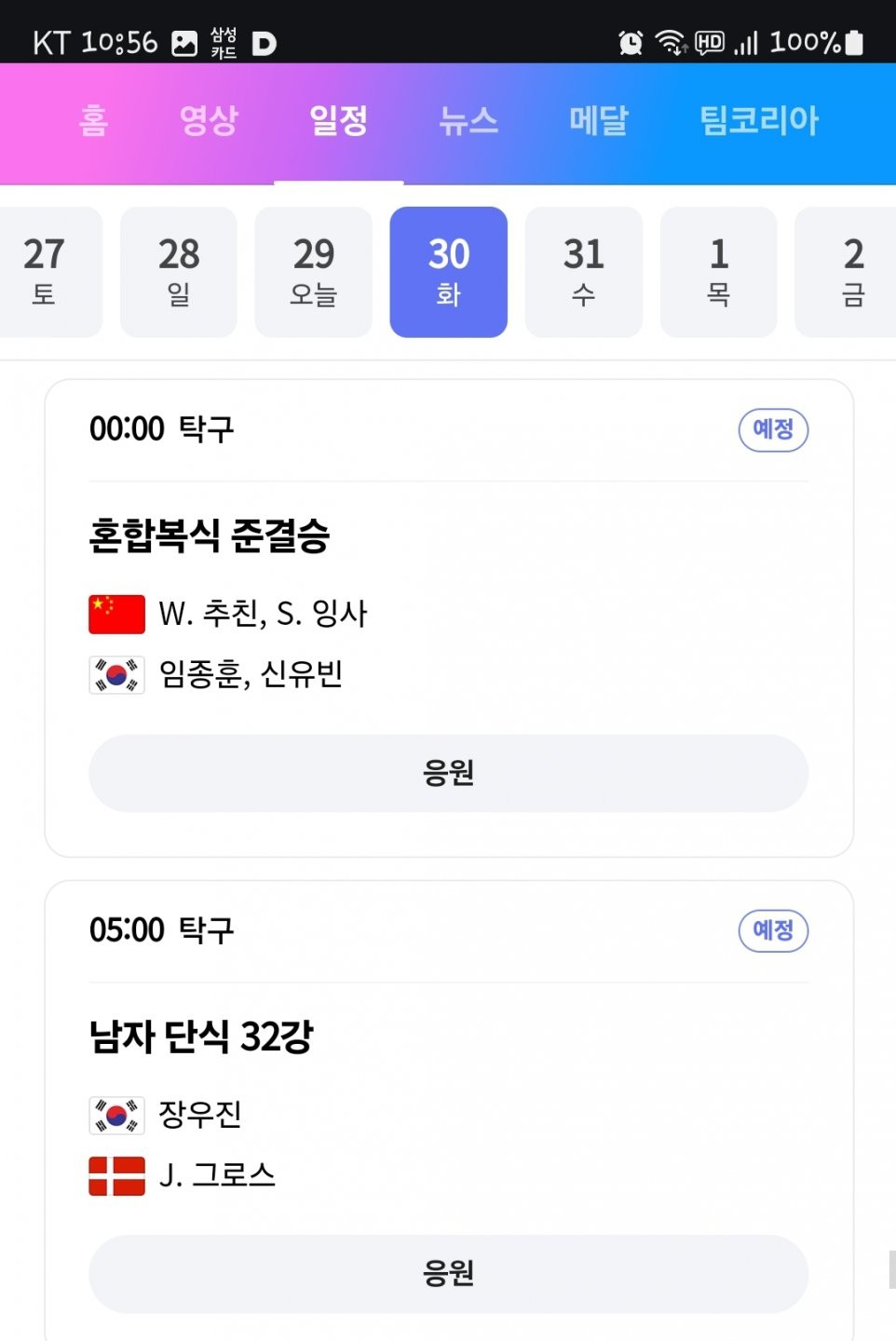Go to the 팀코리아 tab
This screenshot has width=896, height=1341.
759,121
